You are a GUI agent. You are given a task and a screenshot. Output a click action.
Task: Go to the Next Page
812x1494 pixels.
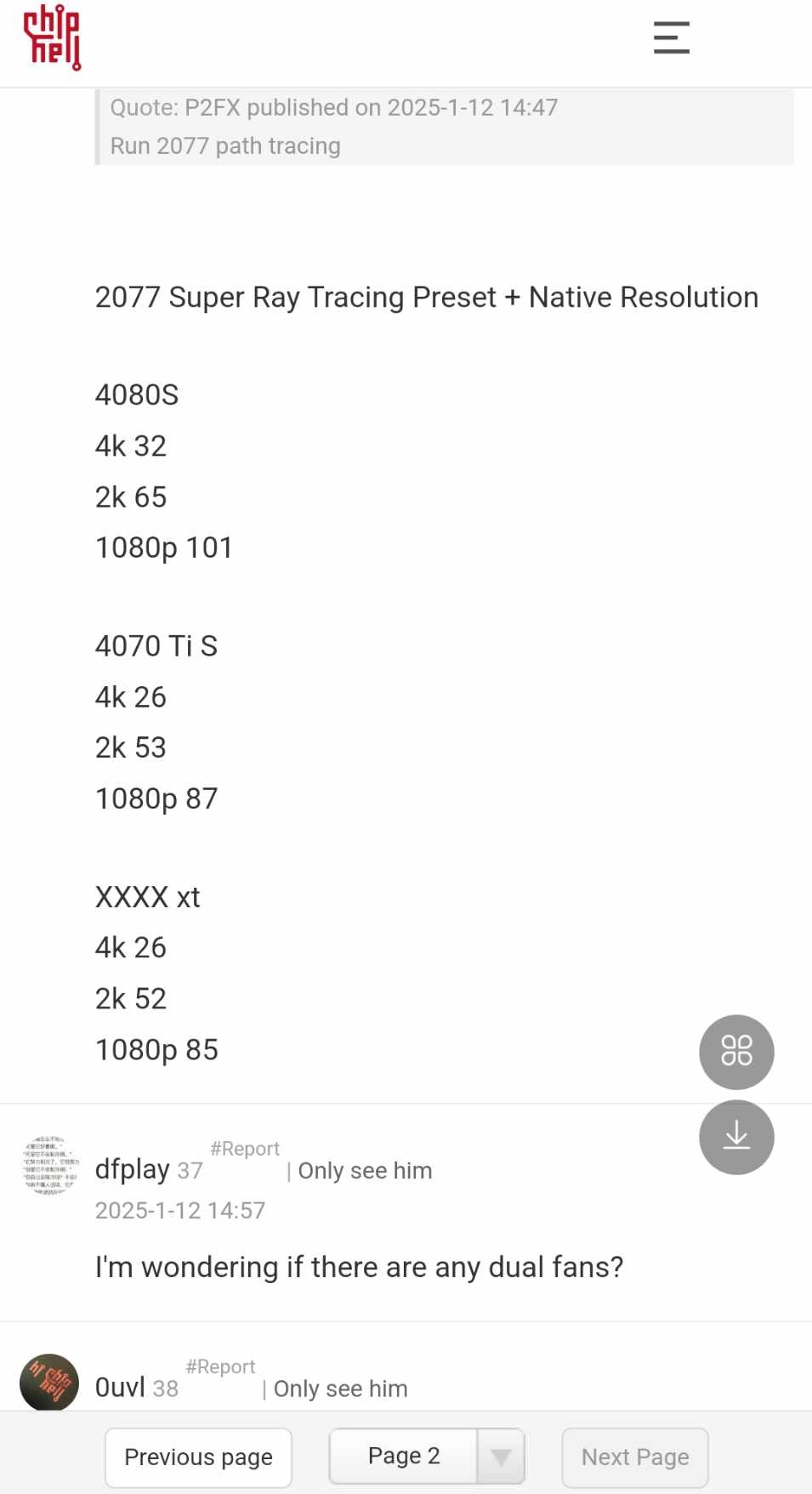tap(634, 1457)
